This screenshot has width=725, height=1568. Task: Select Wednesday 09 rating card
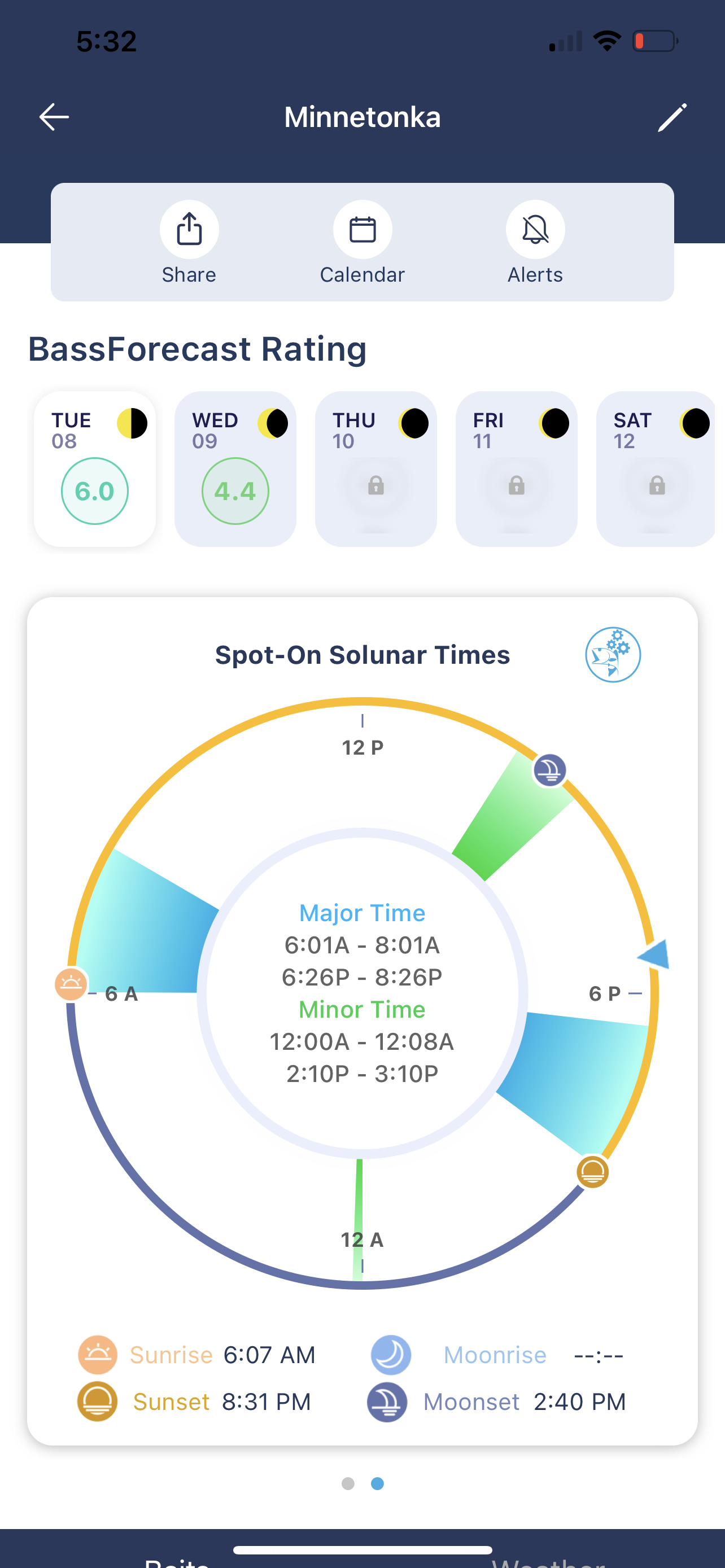click(x=235, y=468)
